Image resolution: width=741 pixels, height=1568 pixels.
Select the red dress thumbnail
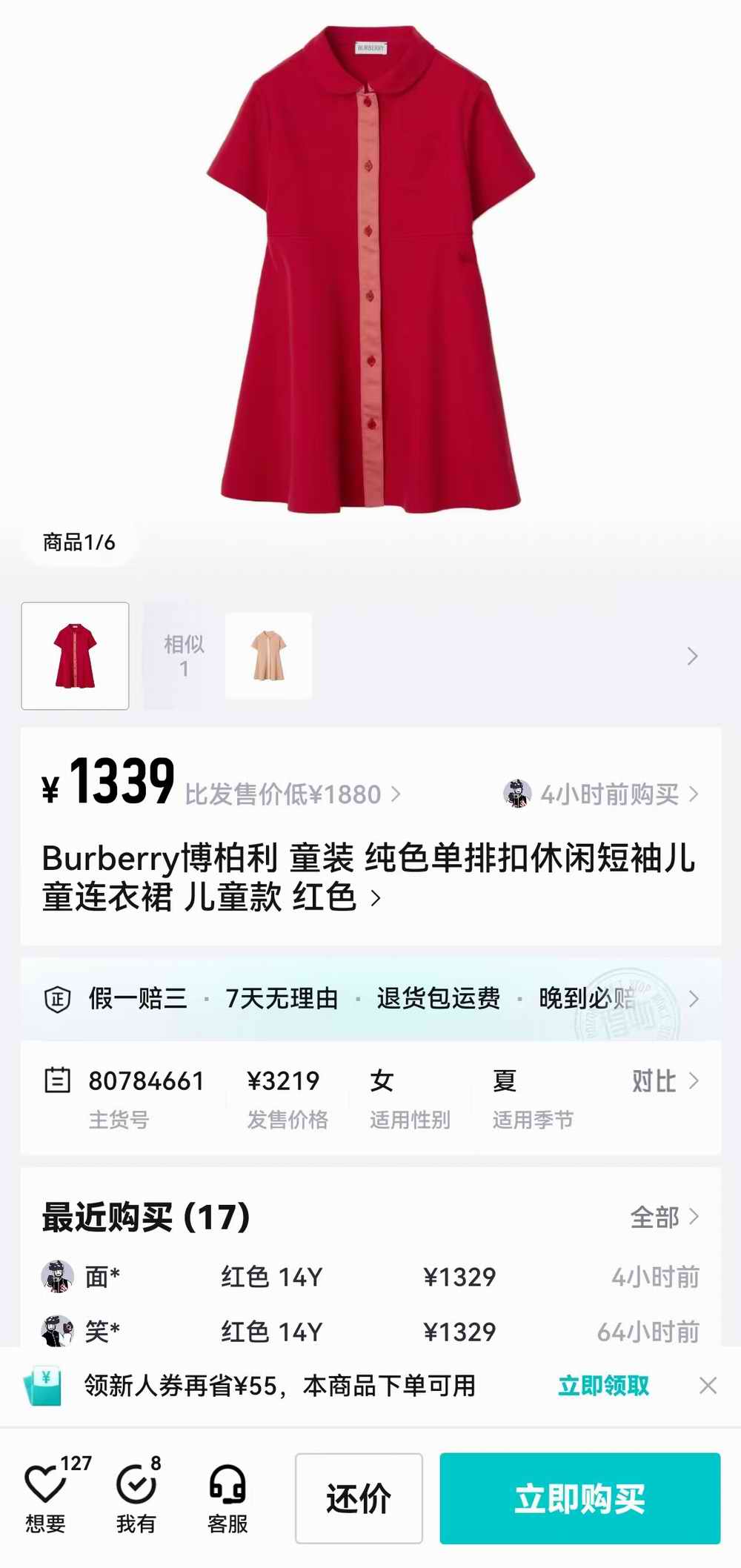[75, 656]
